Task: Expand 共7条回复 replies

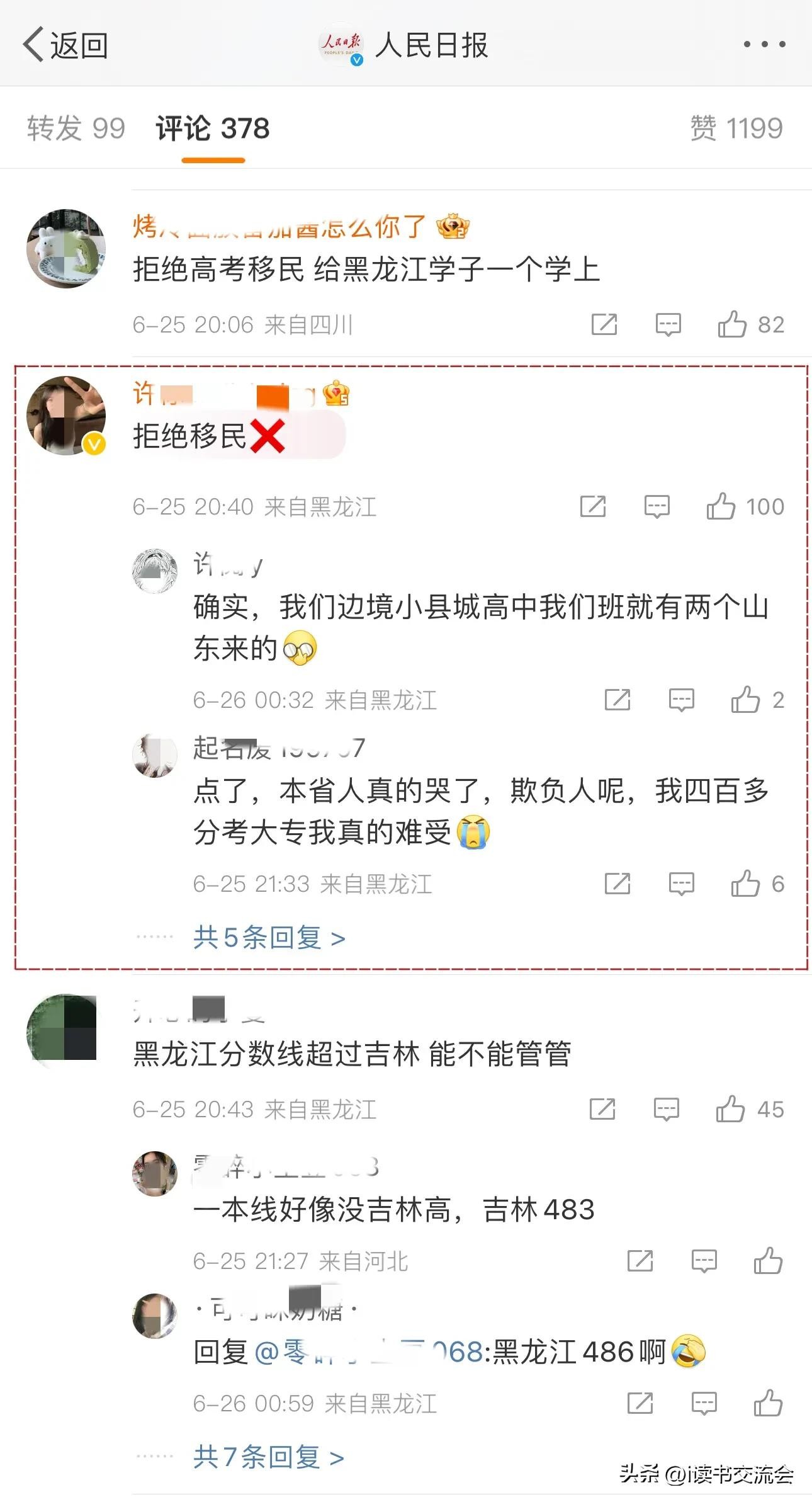Action: (x=269, y=1457)
